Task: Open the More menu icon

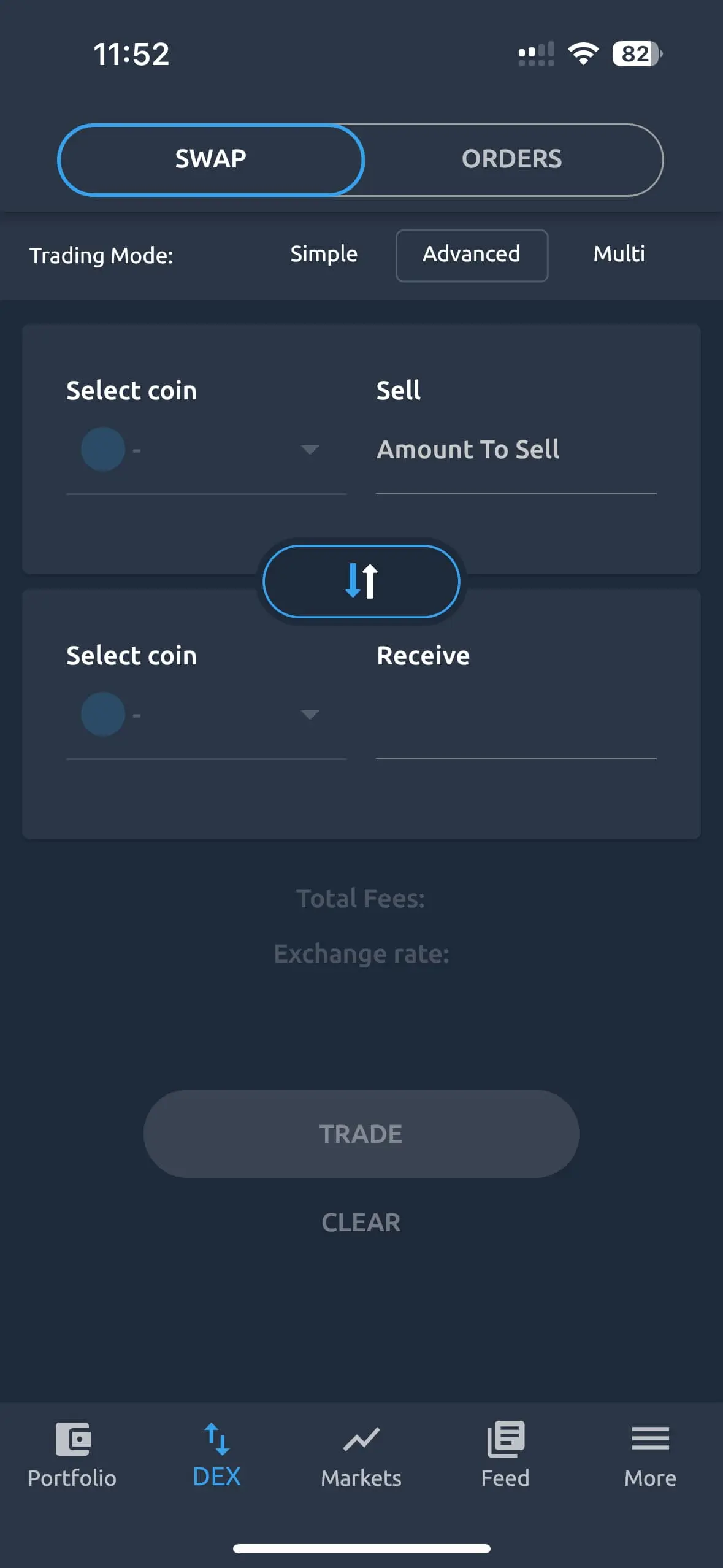Action: pyautogui.click(x=650, y=1438)
